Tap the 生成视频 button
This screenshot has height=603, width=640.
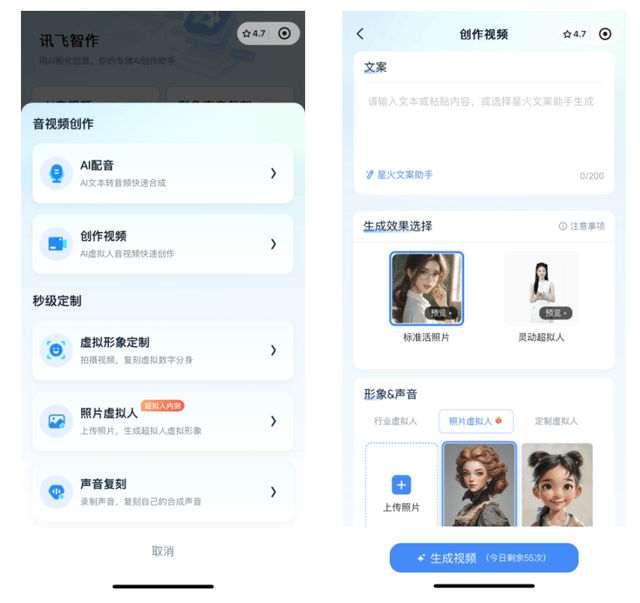(x=484, y=558)
